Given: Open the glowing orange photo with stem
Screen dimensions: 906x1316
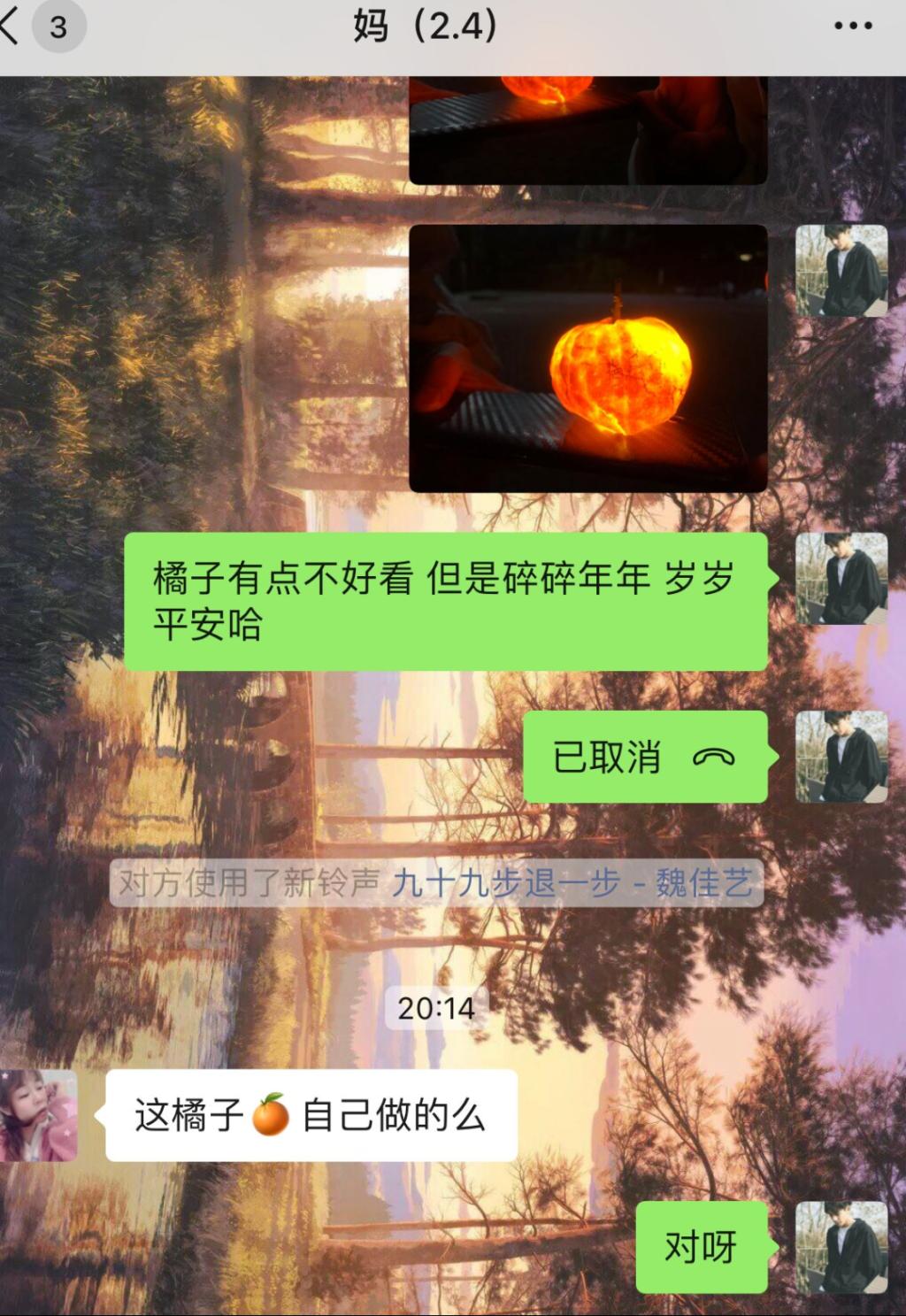Looking at the screenshot, I should click(588, 358).
